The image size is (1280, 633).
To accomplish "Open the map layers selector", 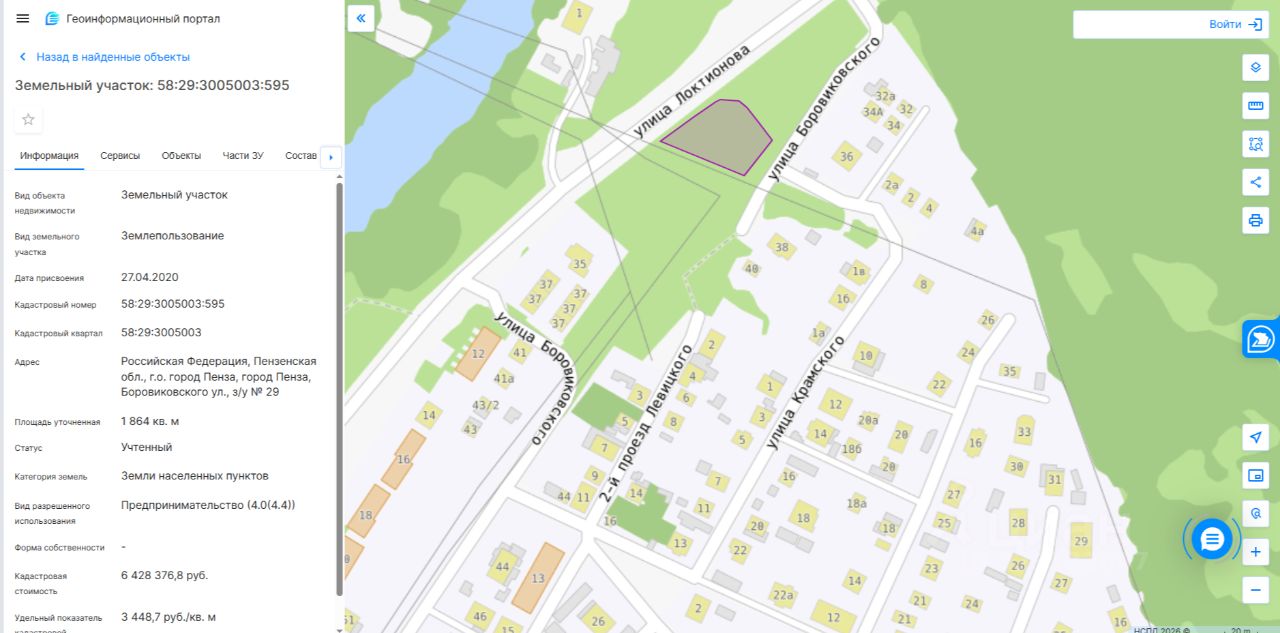I will [x=1255, y=68].
